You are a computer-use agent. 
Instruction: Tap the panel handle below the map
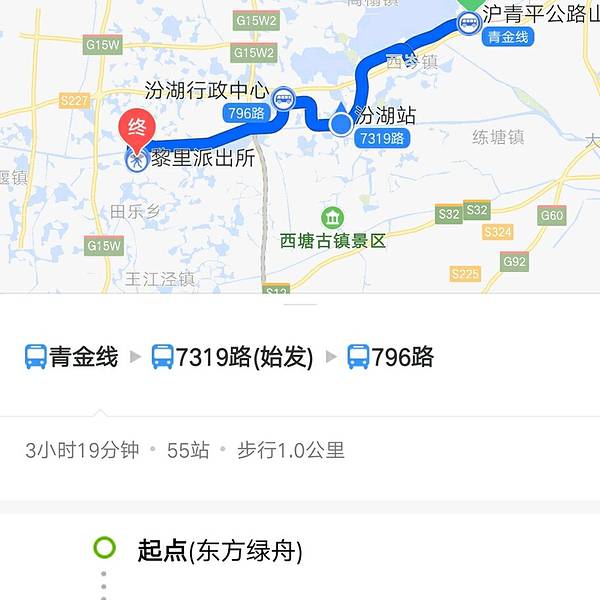[x=300, y=303]
